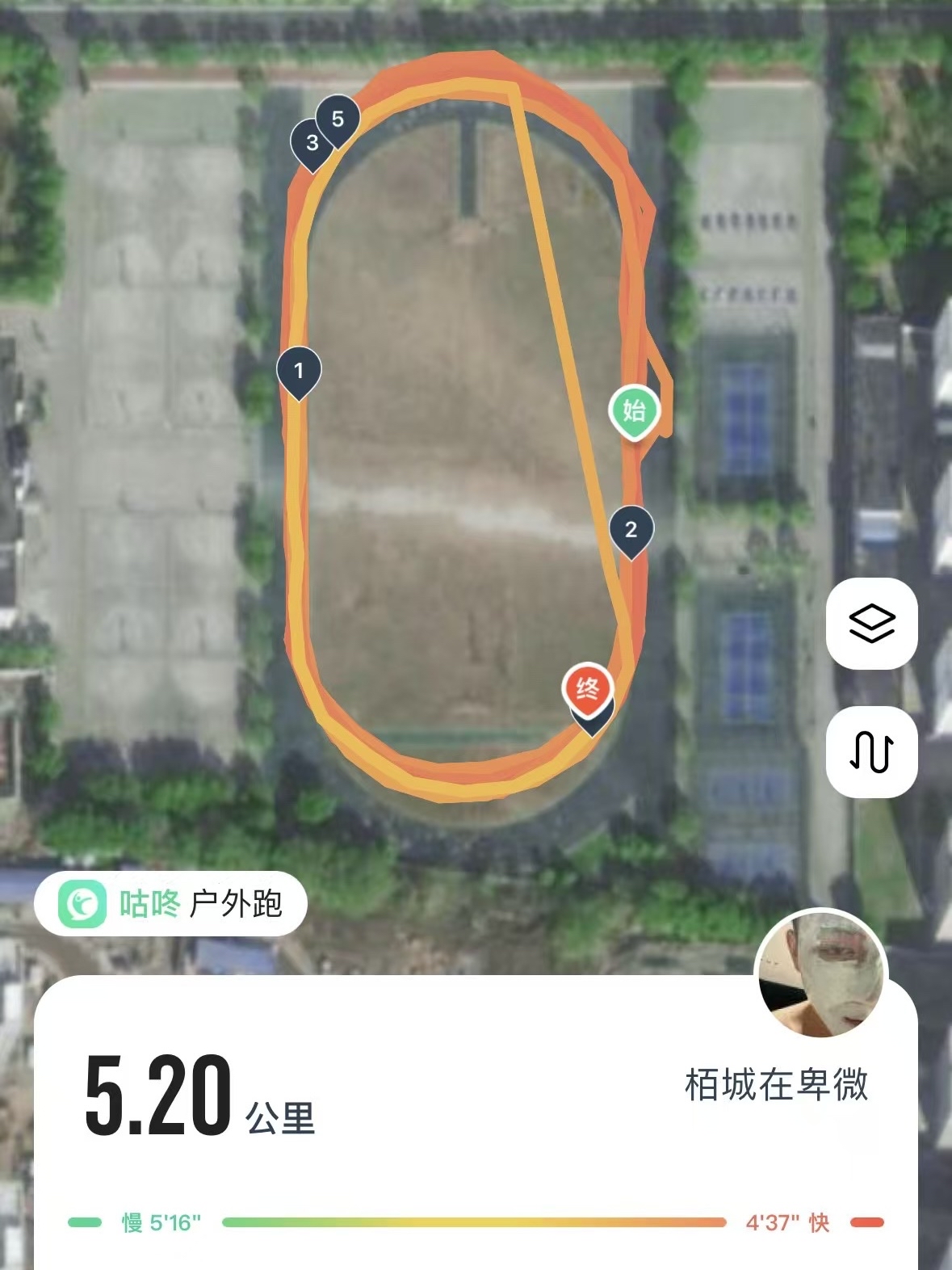Tap kilometer marker 2 on the route

631,529
